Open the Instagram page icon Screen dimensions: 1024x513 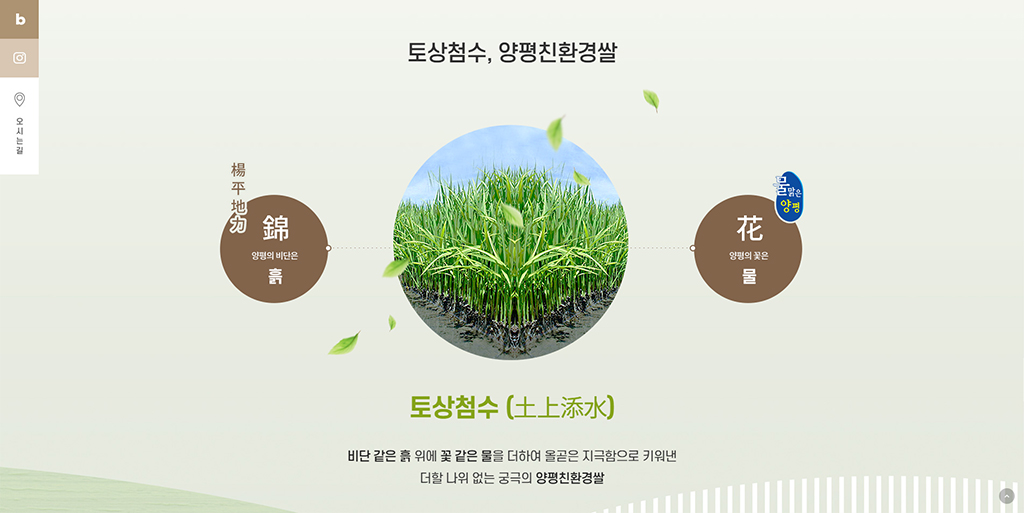tap(19, 58)
